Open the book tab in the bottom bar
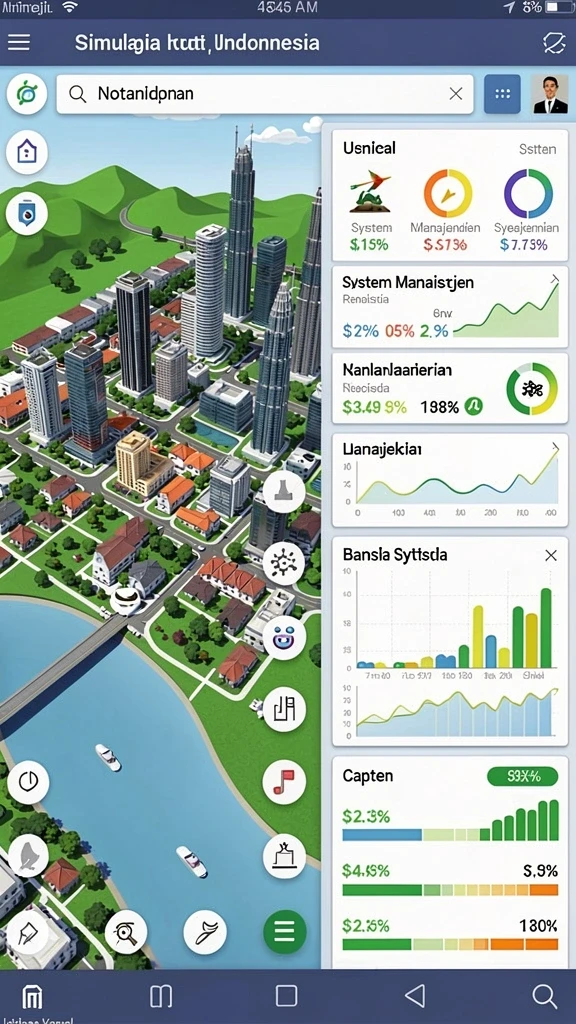The image size is (576, 1024). pos(161,996)
